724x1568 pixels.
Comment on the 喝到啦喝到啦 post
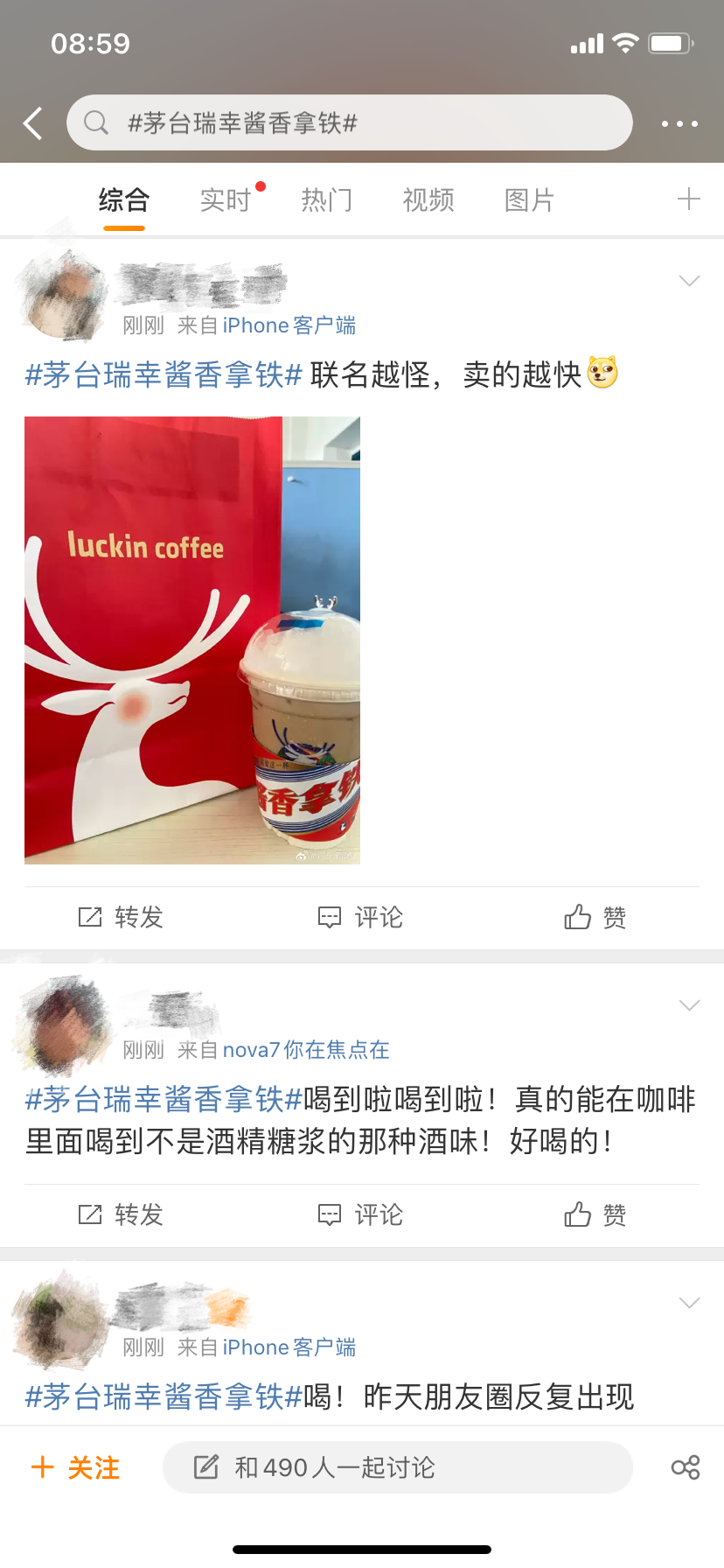pyautogui.click(x=360, y=1214)
